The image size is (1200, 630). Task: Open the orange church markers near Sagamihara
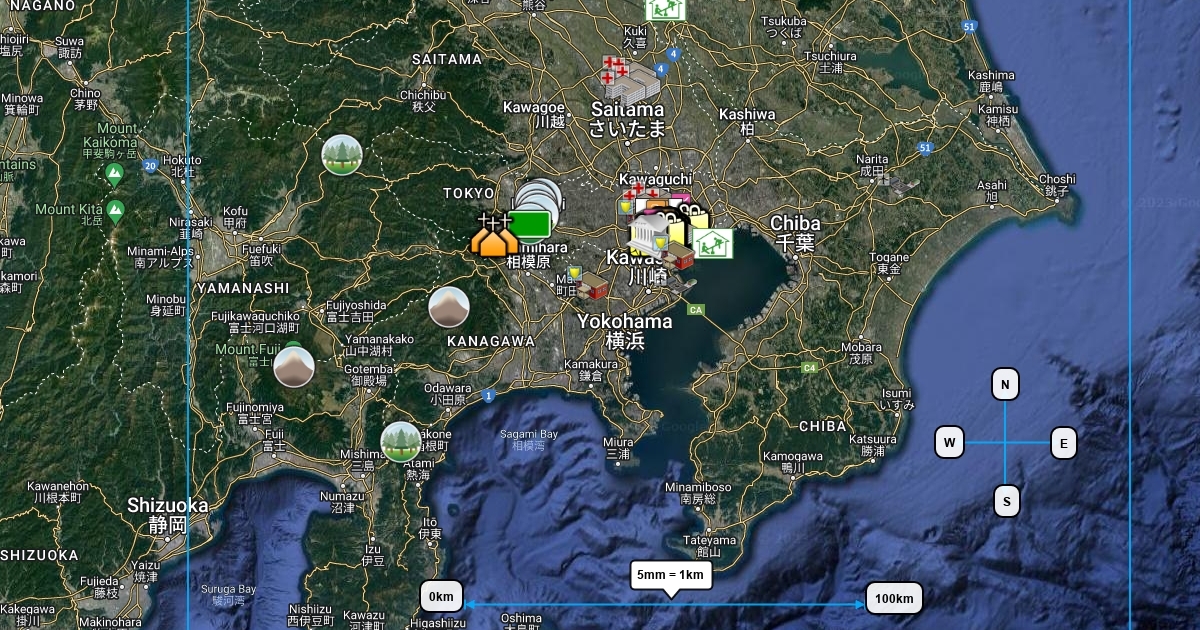[494, 241]
